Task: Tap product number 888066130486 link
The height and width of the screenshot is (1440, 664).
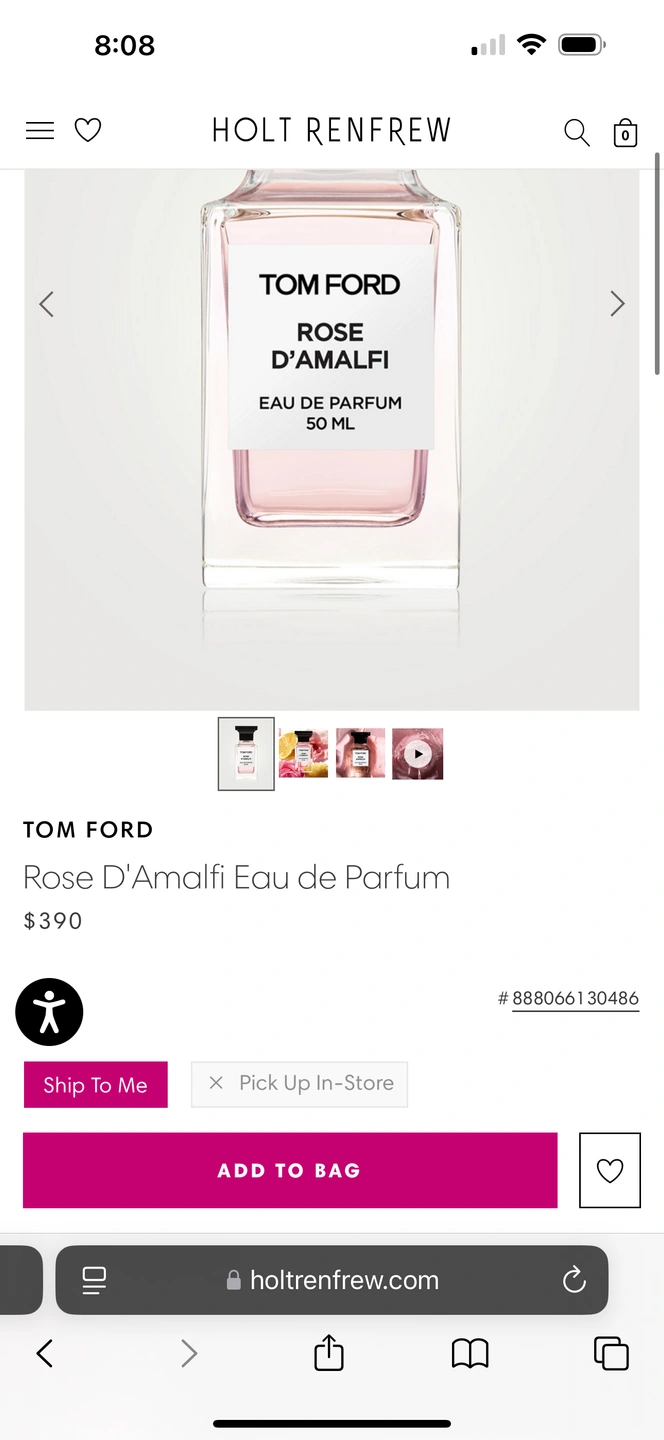Action: (x=575, y=998)
